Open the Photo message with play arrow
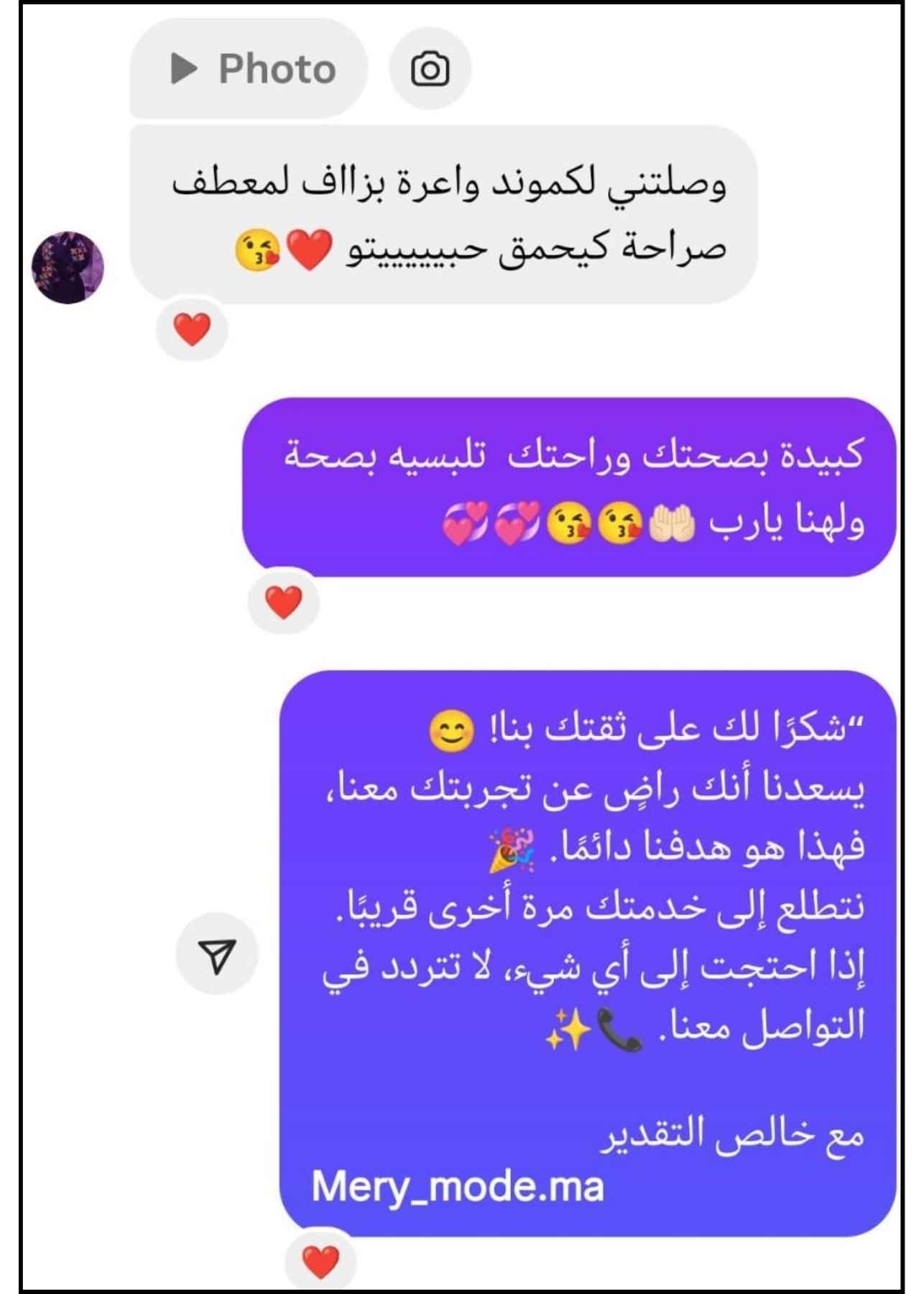 [249, 69]
